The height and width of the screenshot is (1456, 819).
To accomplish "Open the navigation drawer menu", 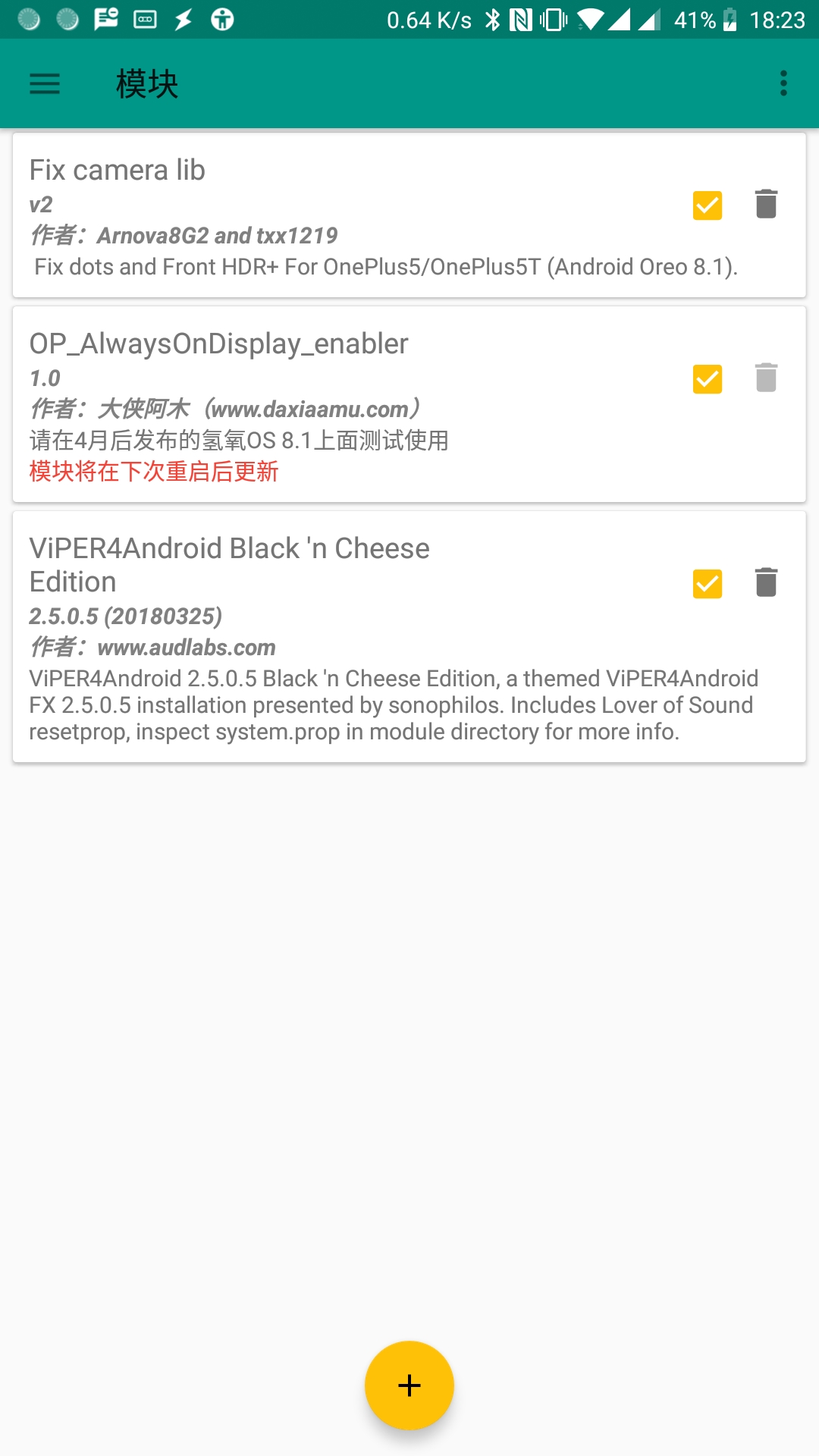I will (x=45, y=83).
